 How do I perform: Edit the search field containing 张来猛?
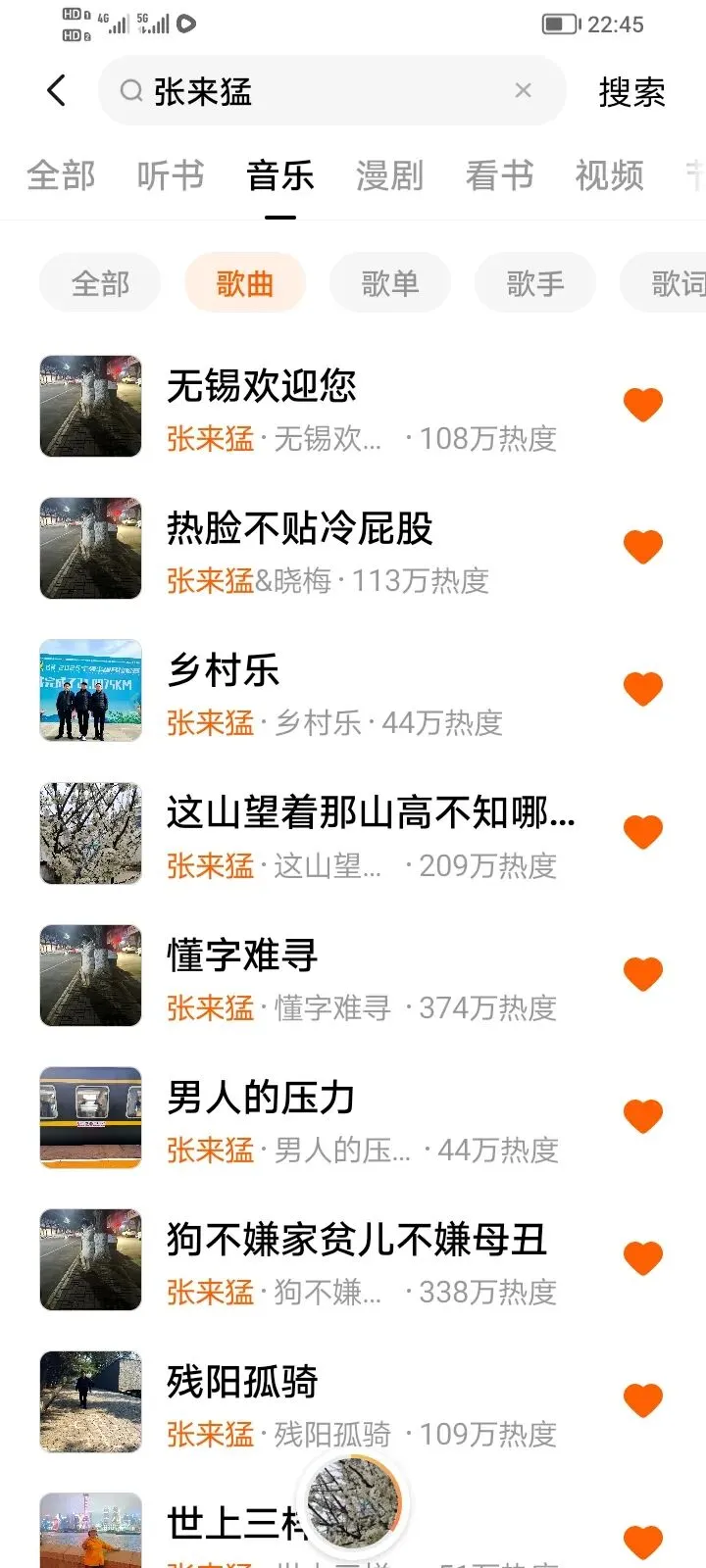pyautogui.click(x=332, y=90)
